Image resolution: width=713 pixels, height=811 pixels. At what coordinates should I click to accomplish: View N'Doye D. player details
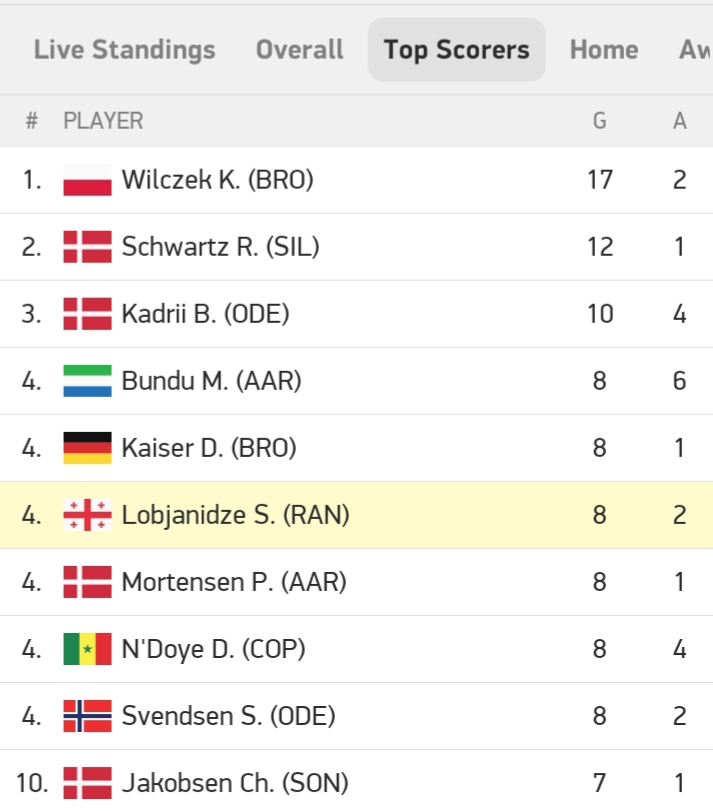[x=213, y=649]
